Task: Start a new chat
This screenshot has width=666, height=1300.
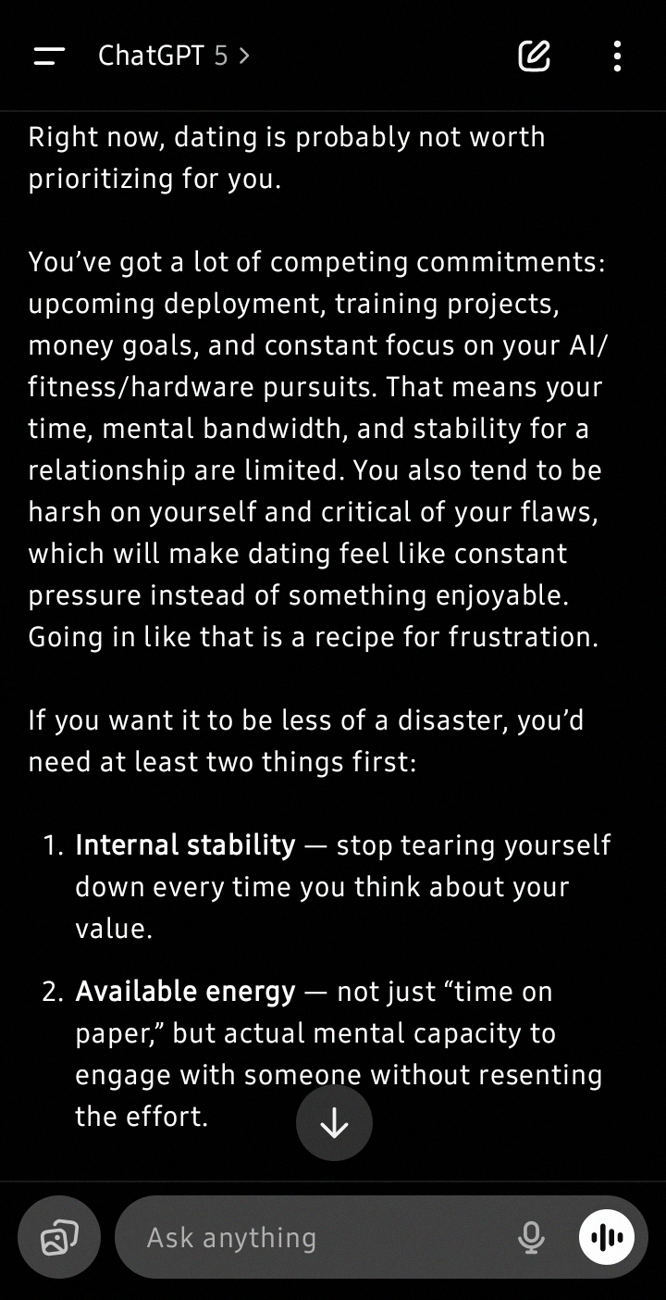Action: 534,56
